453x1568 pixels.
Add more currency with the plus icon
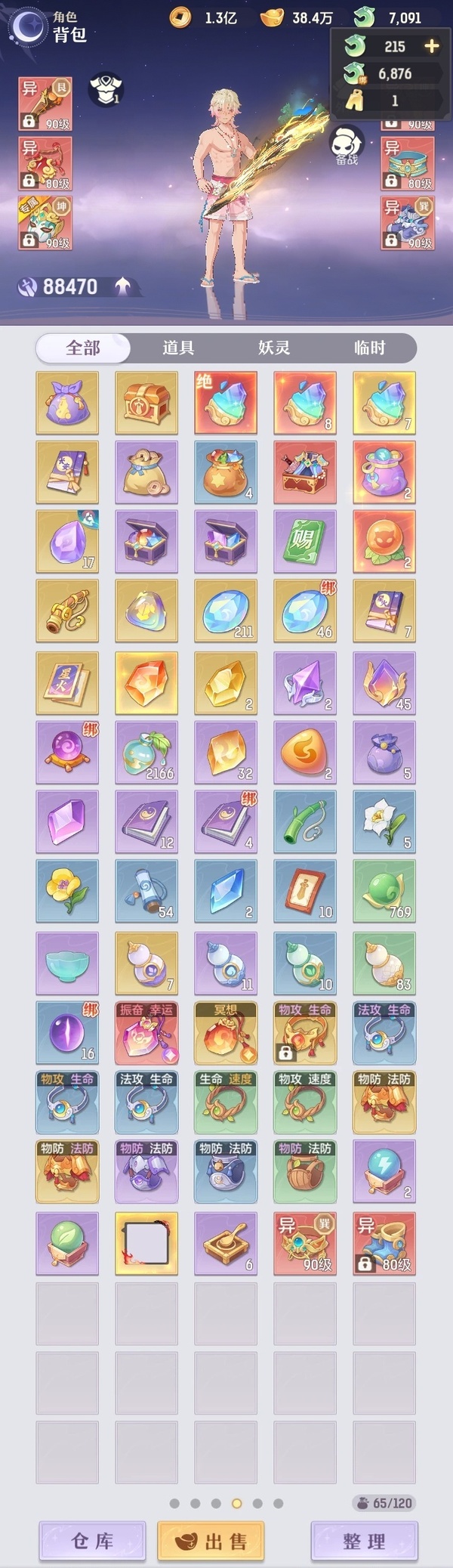point(431,46)
